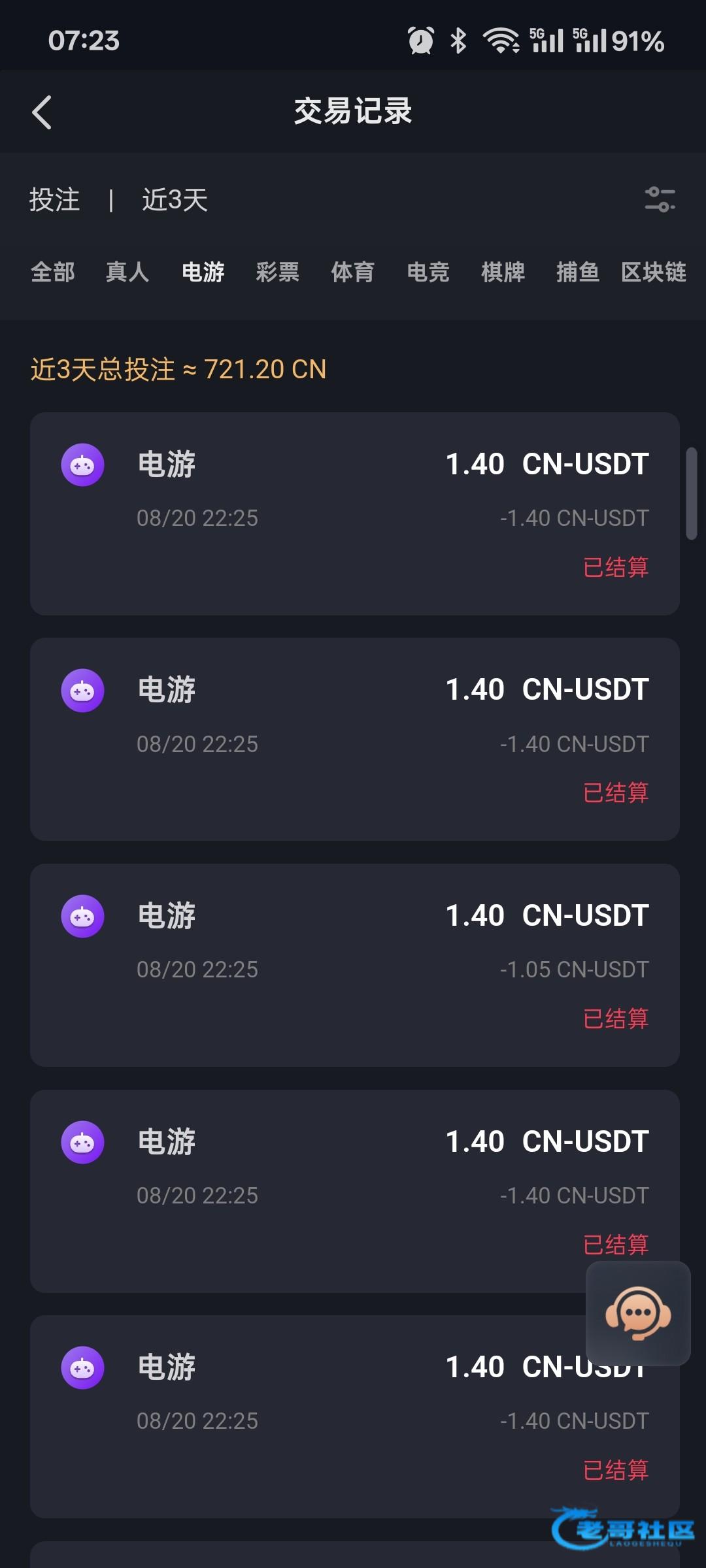This screenshot has height=1568, width=706.
Task: Open the 捕鱼 category tab
Action: click(x=578, y=272)
